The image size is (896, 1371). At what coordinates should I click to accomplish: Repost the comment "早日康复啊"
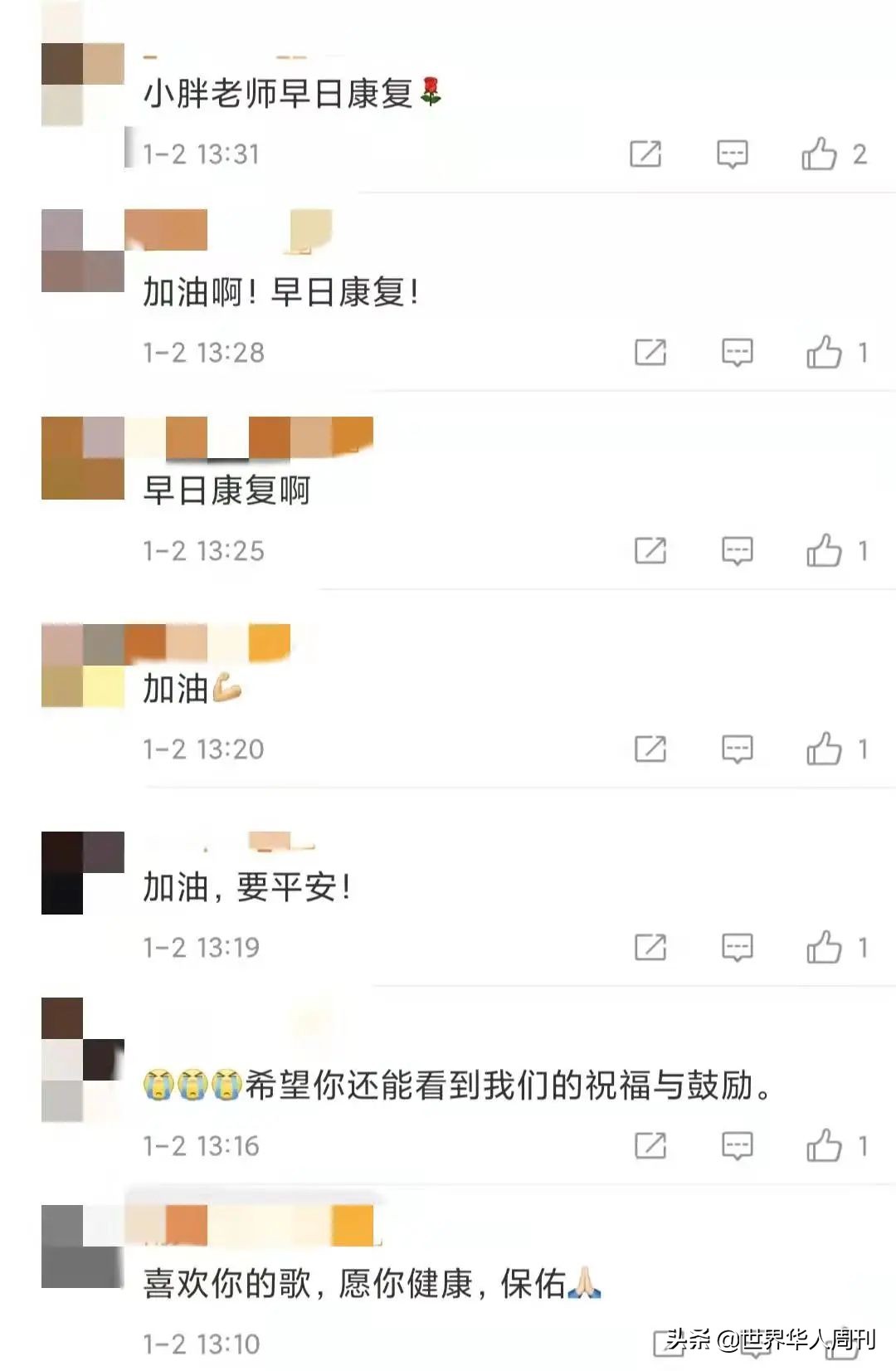(x=650, y=551)
